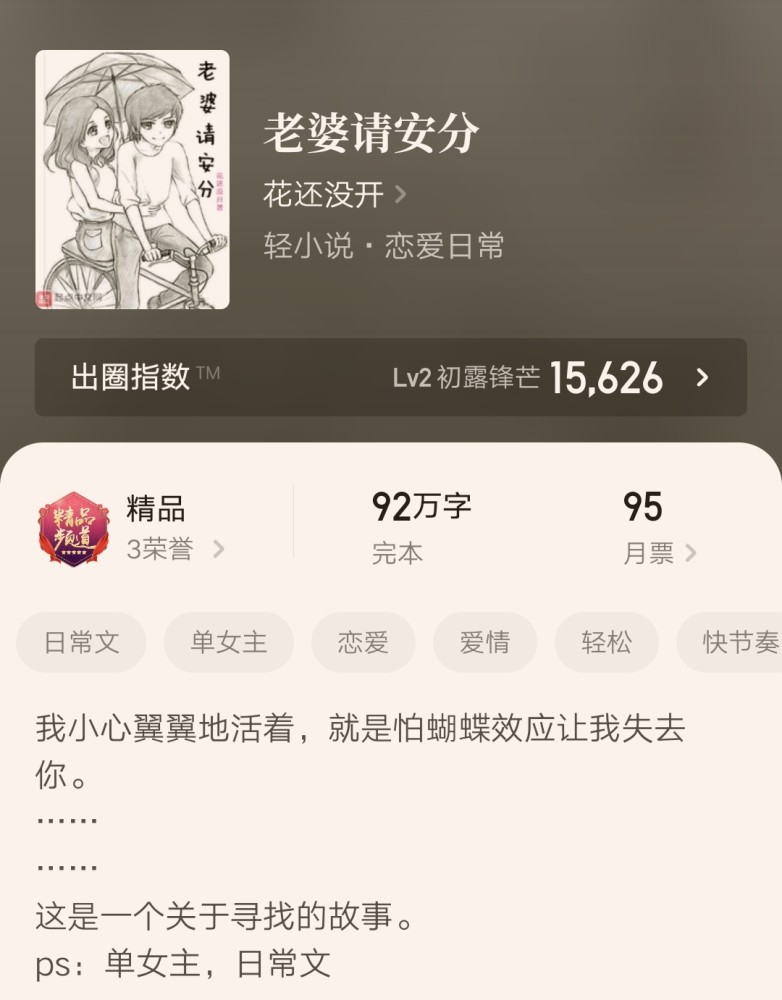Select the 爱情 tag
The width and height of the screenshot is (782, 1000).
(484, 642)
